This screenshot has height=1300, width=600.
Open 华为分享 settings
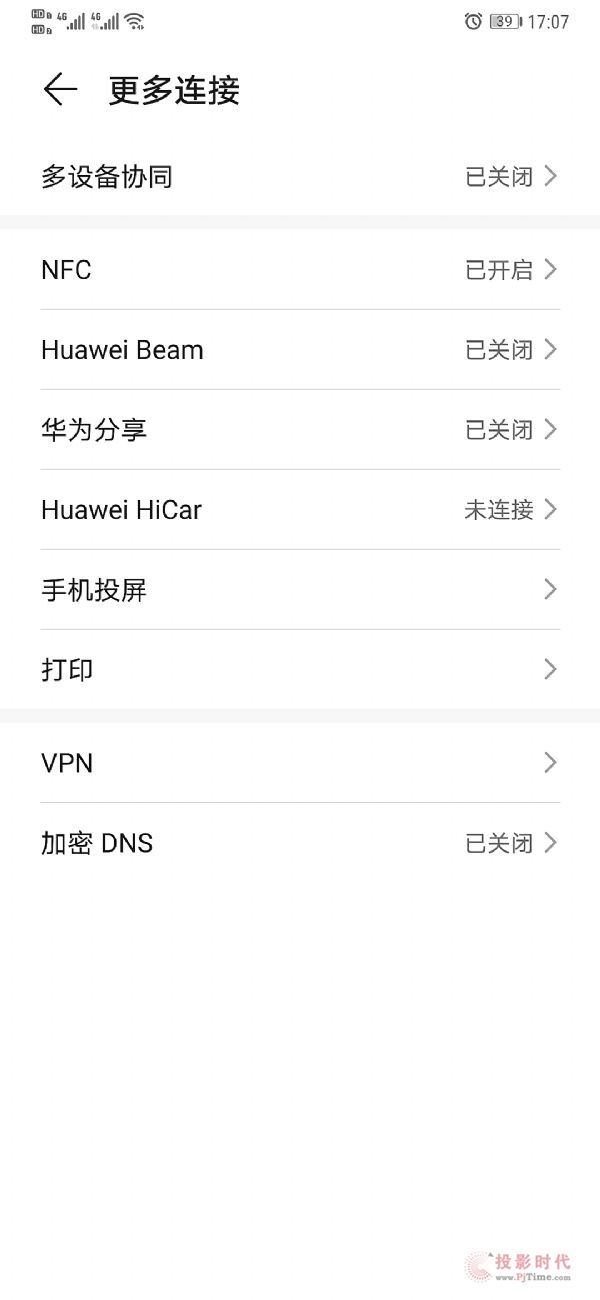[300, 430]
